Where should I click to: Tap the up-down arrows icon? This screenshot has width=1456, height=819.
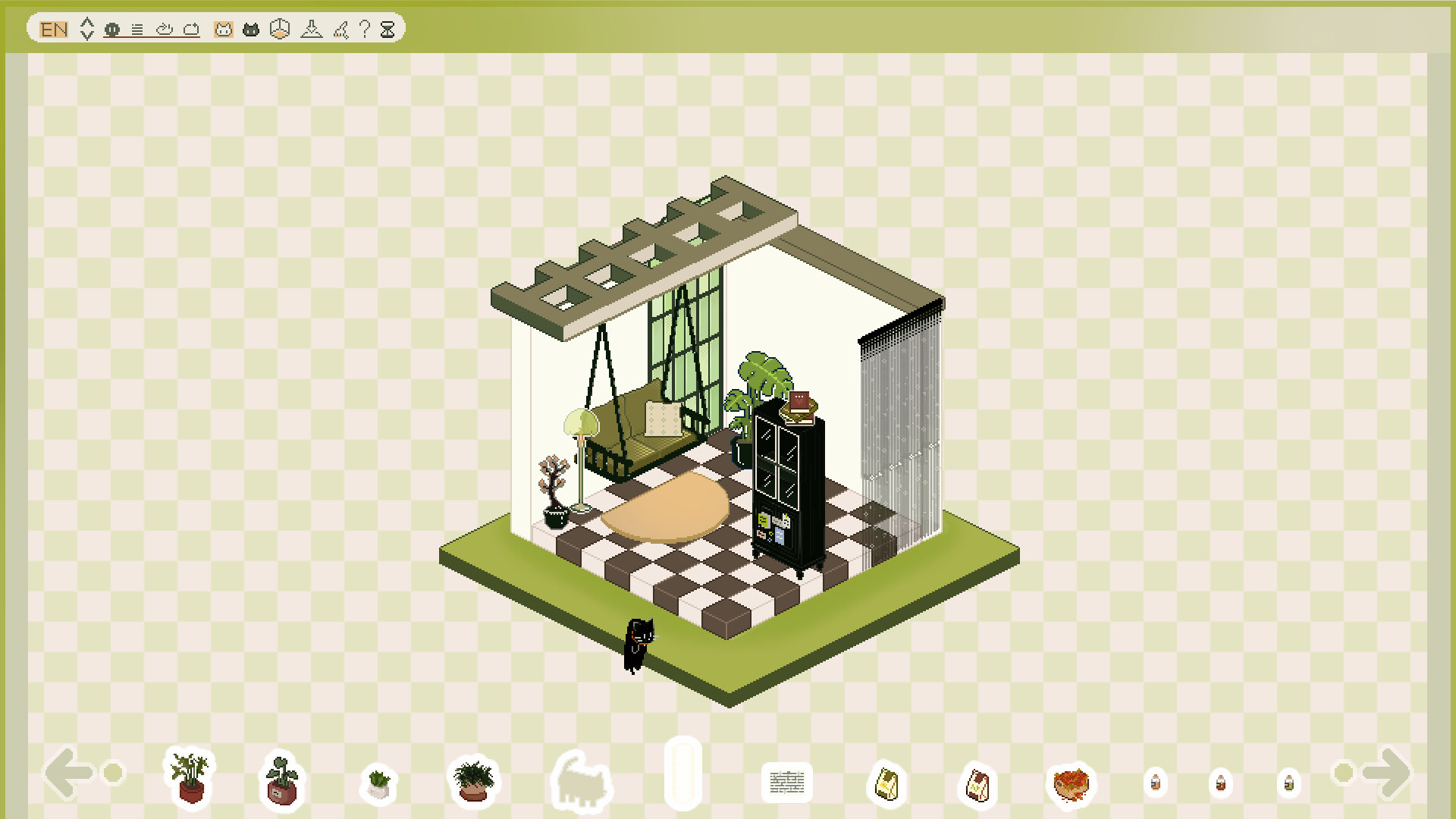click(87, 29)
